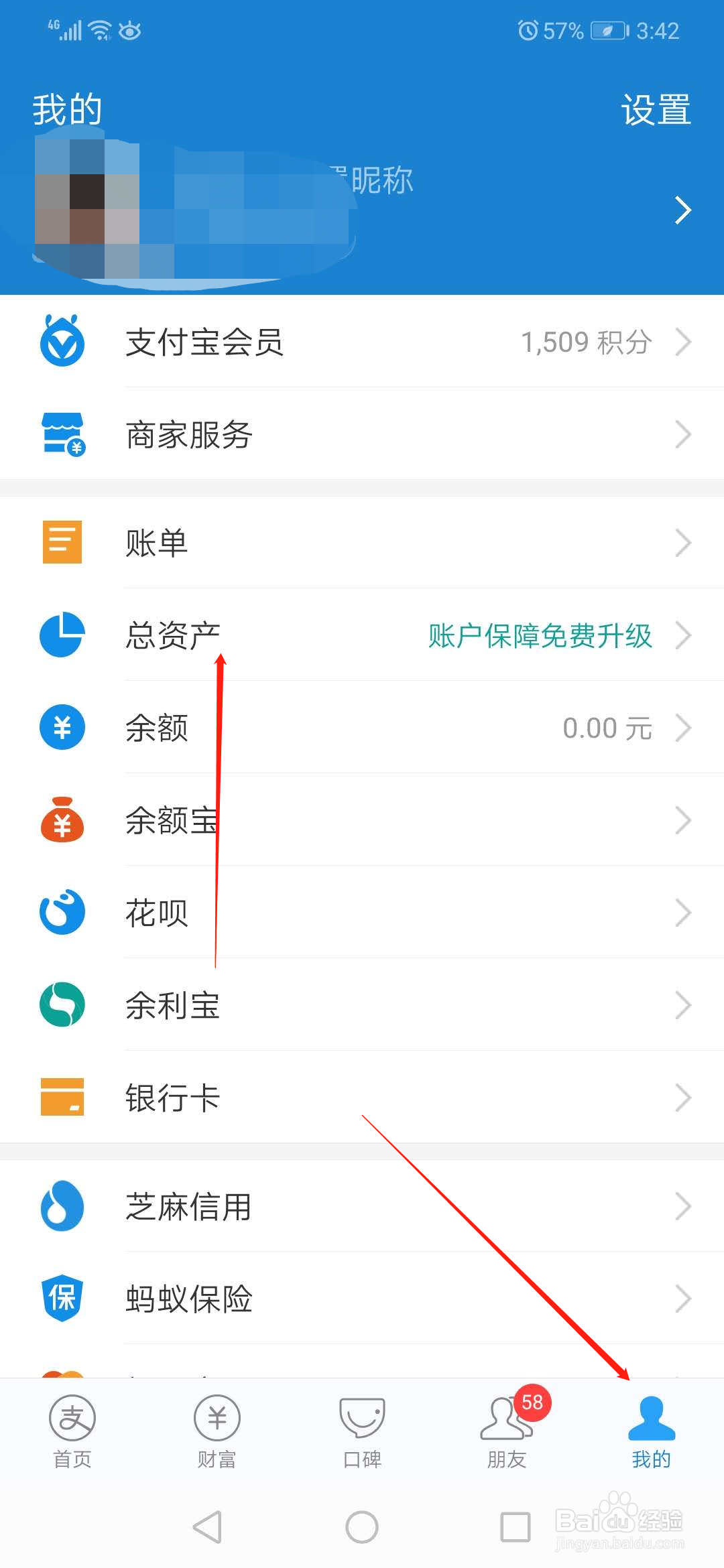
Task: Open the 账单 bill icon
Action: click(62, 543)
